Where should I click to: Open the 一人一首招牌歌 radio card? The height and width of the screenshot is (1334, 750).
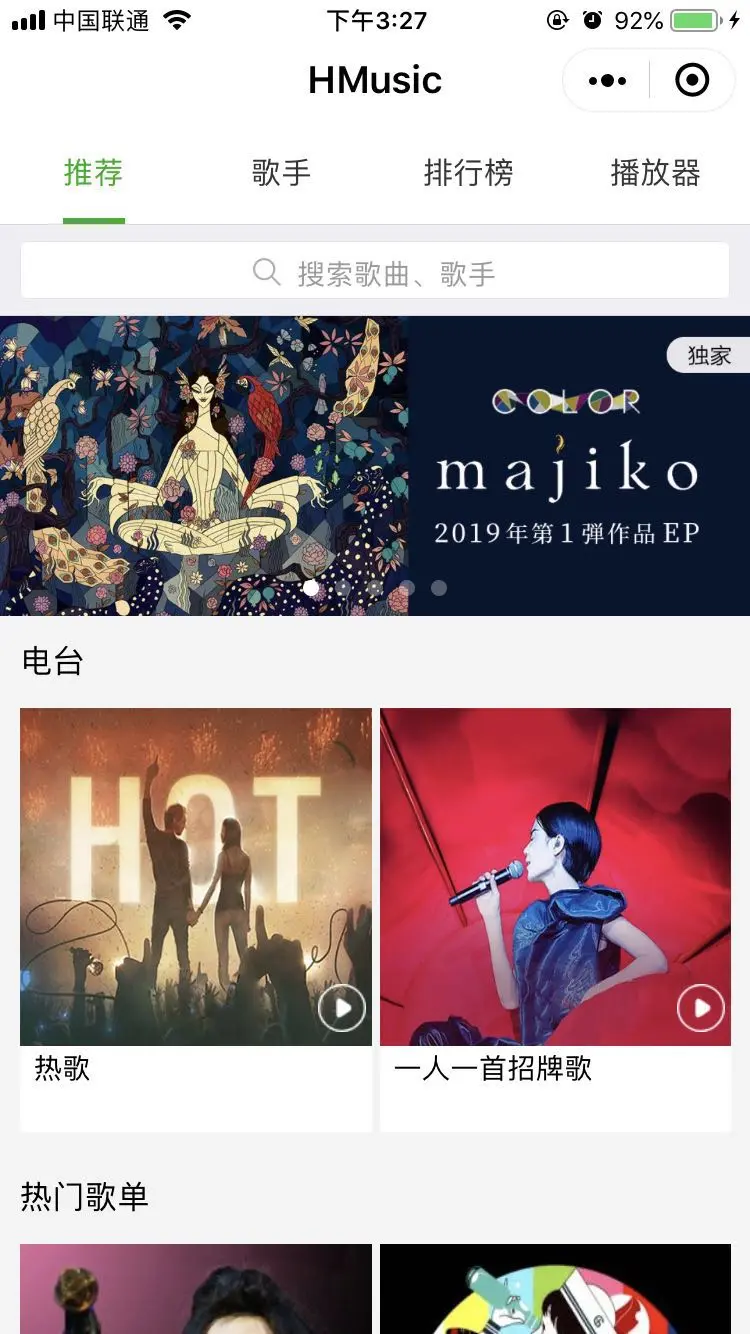[555, 900]
